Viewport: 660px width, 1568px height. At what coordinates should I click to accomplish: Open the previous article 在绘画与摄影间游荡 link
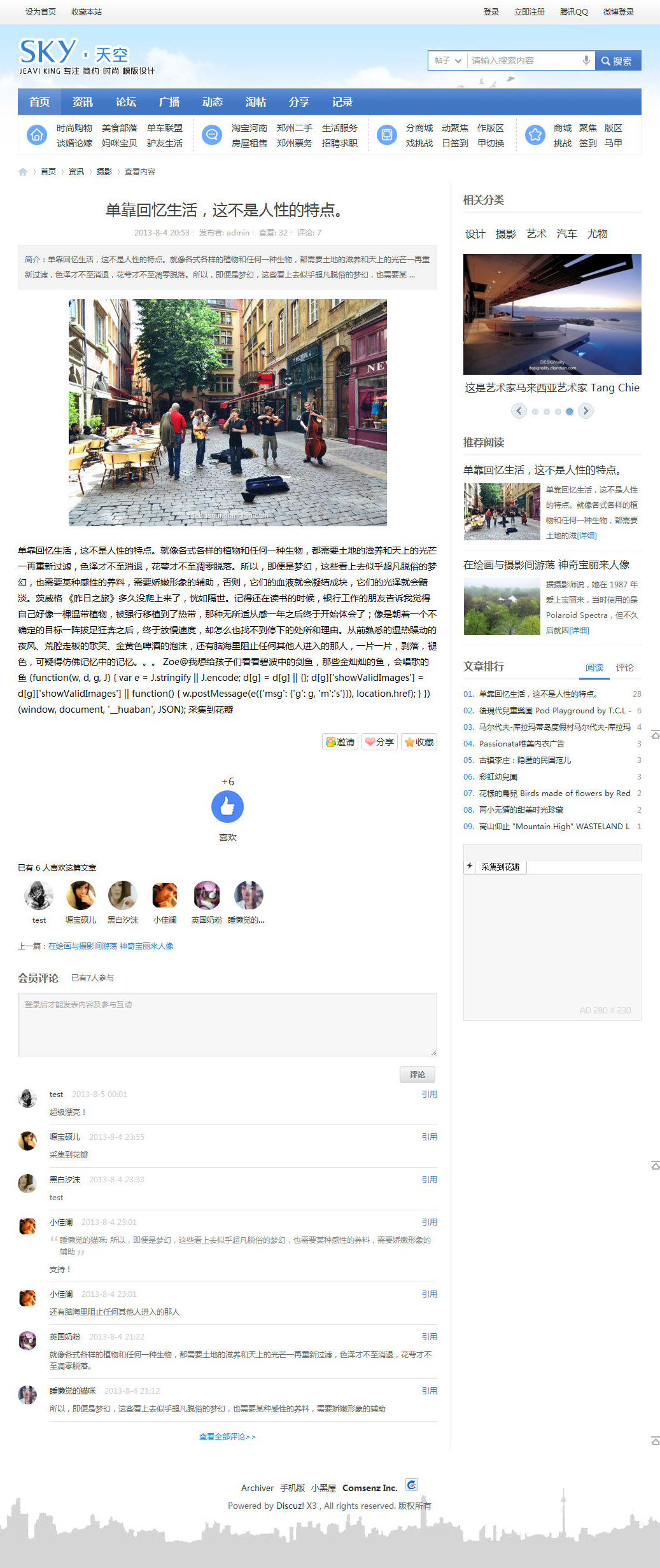(x=111, y=946)
